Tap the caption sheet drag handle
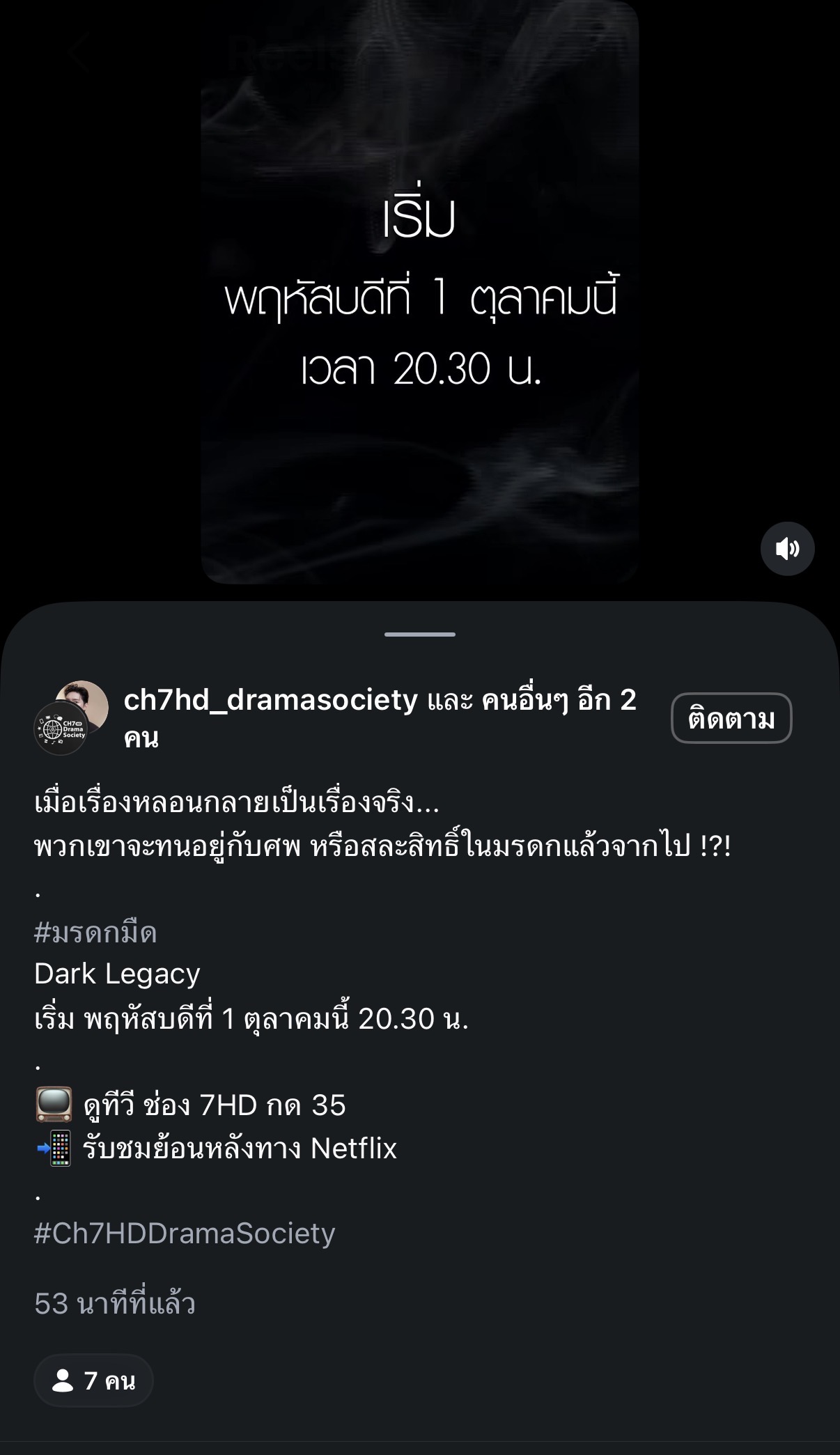840x1455 pixels. (x=420, y=635)
